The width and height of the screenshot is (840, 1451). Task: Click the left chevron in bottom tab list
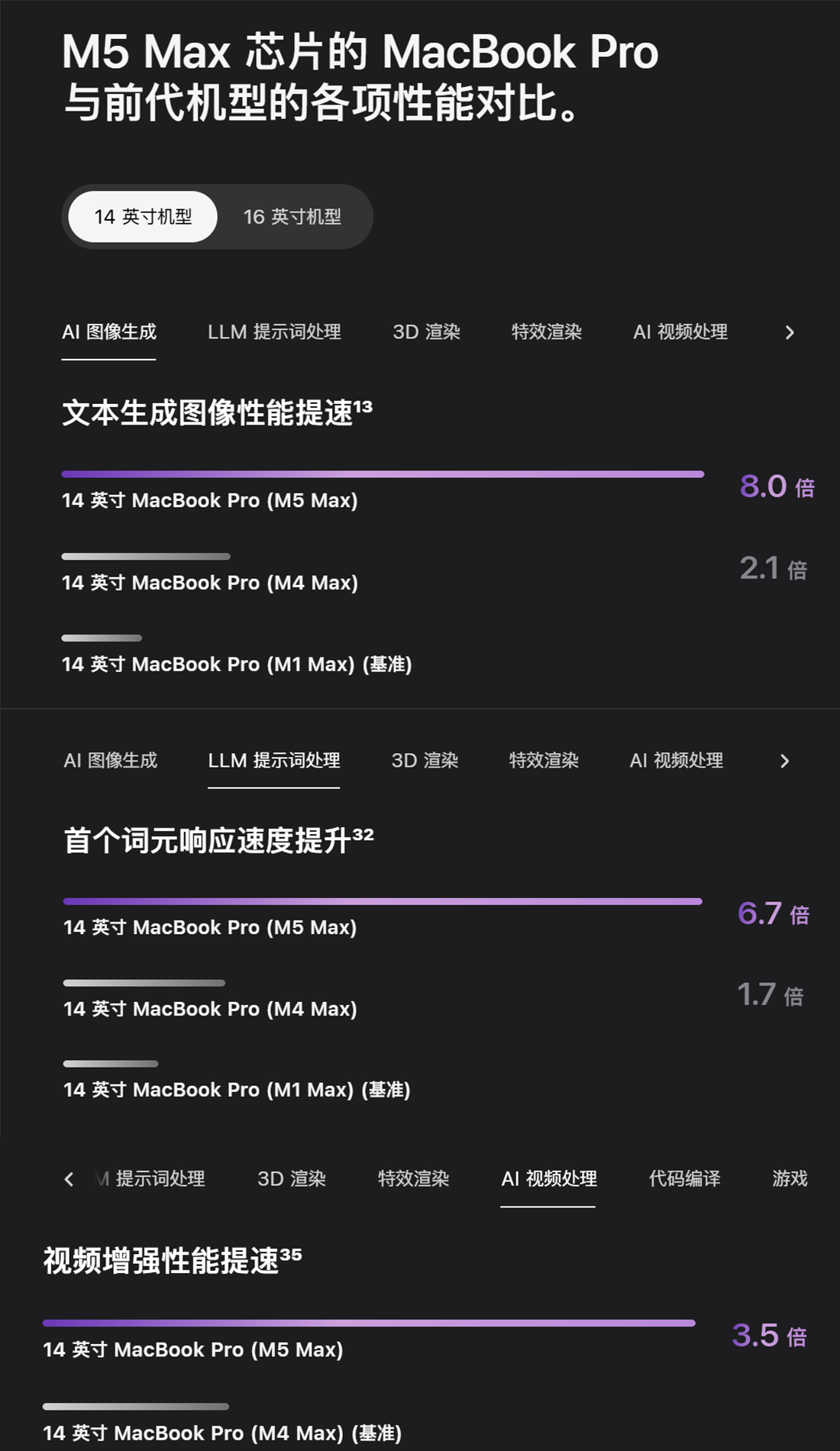pyautogui.click(x=67, y=1178)
